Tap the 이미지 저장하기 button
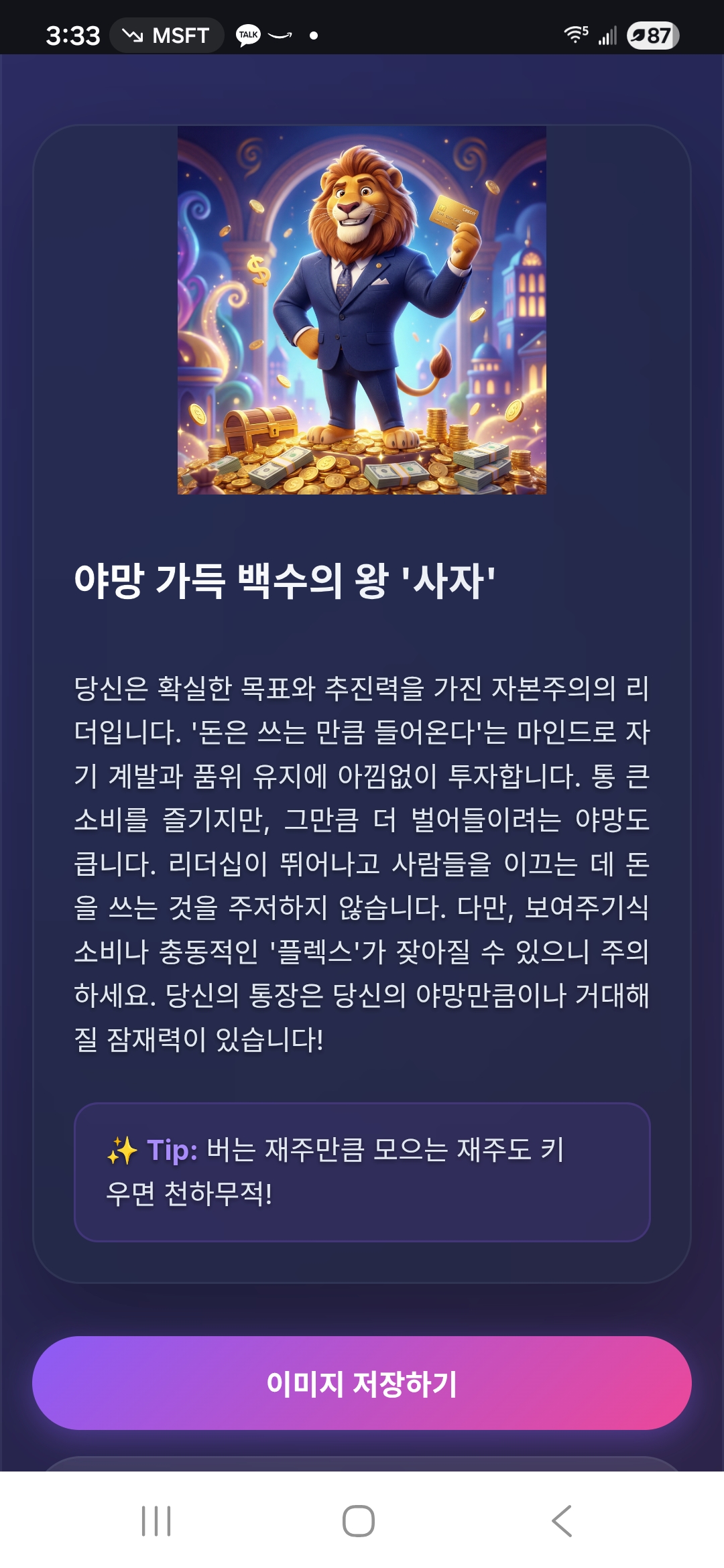The image size is (724, 1568). coord(362,1383)
